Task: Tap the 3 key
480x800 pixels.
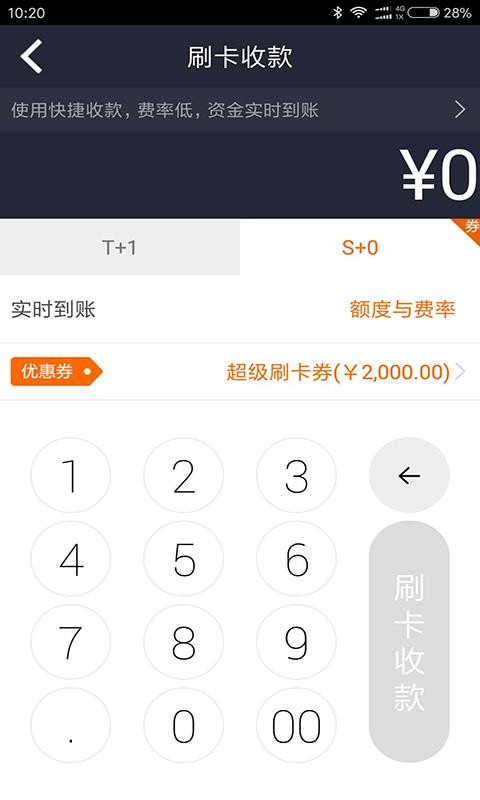Action: [296, 476]
